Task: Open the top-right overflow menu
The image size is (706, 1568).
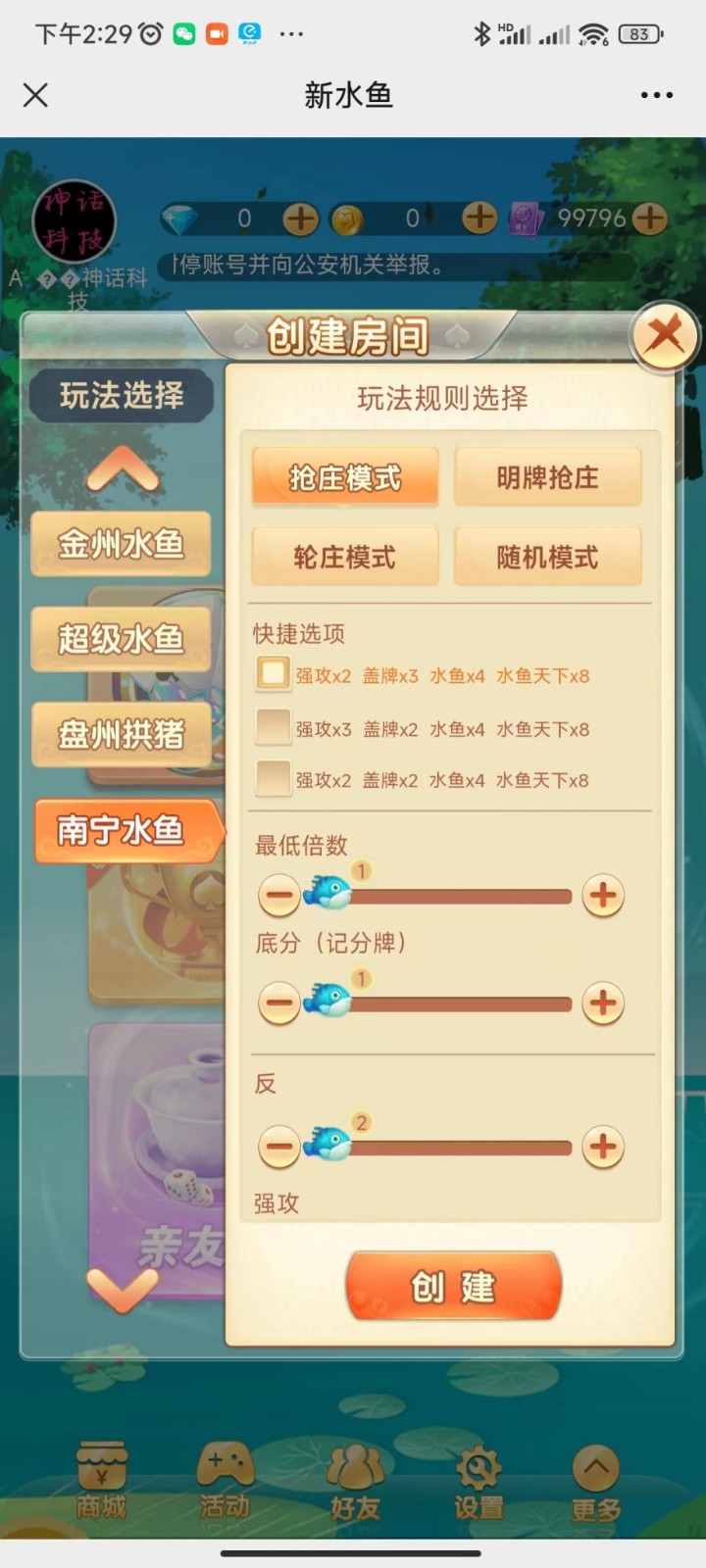Action: point(656,95)
